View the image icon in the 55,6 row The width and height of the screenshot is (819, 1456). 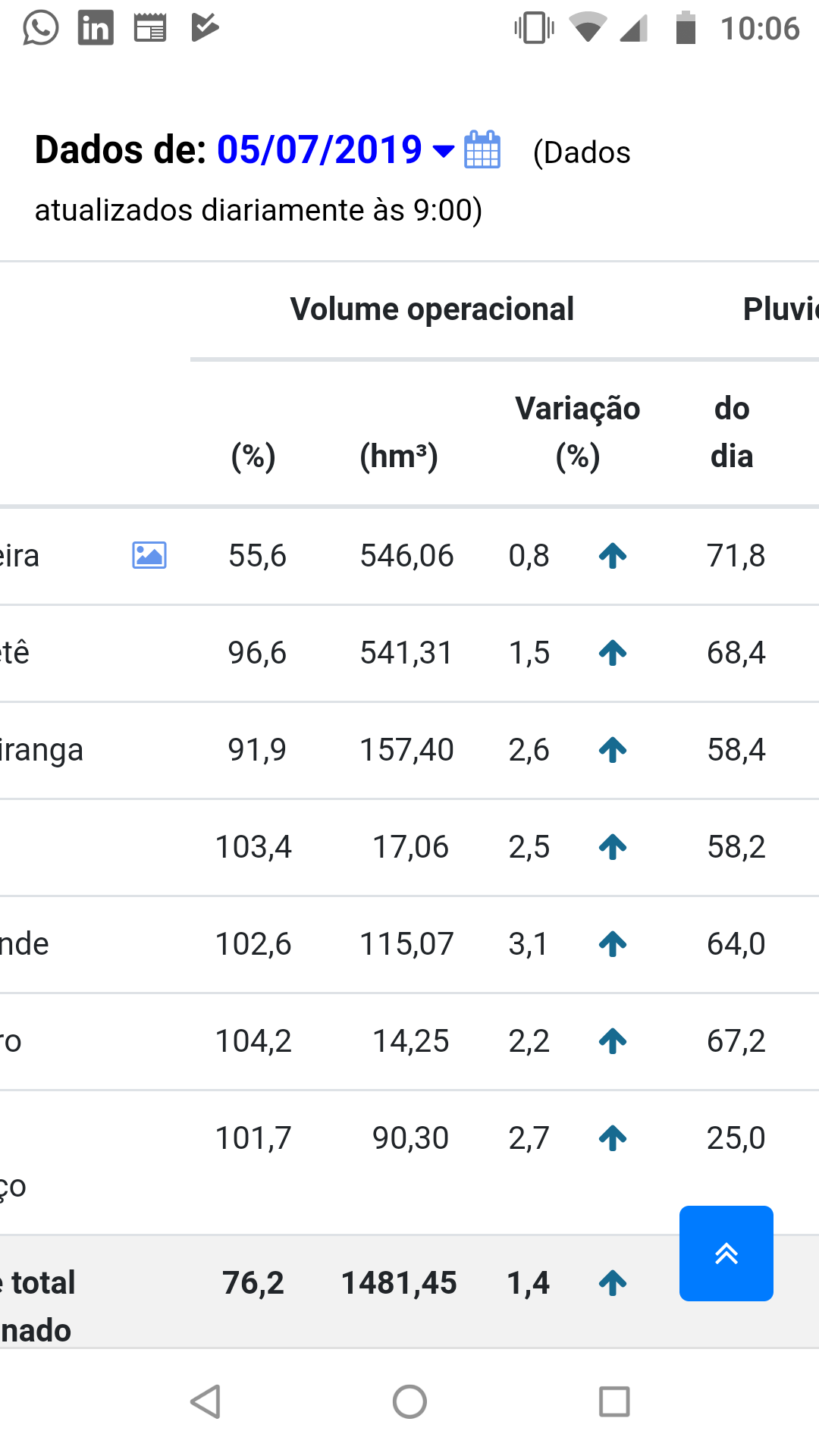click(149, 555)
